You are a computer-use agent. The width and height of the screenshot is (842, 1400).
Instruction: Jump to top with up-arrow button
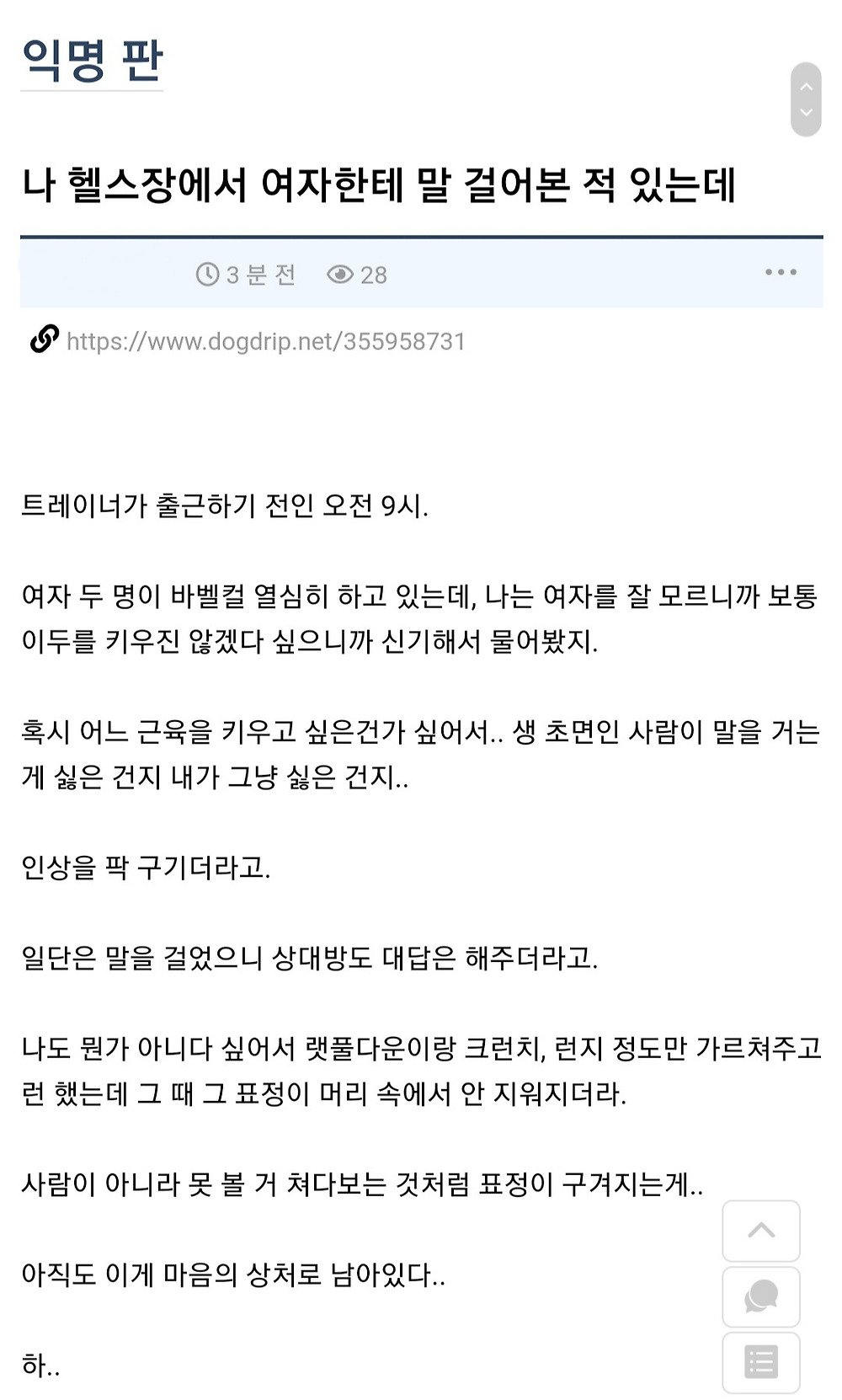pyautogui.click(x=761, y=1231)
